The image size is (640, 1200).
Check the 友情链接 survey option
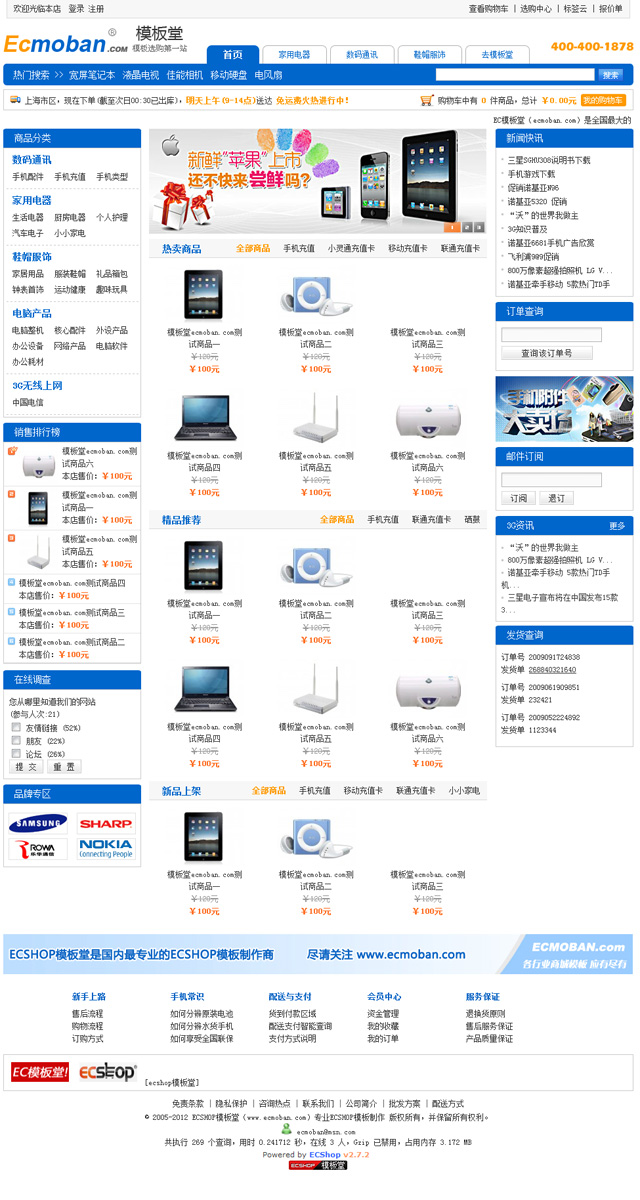(16, 728)
